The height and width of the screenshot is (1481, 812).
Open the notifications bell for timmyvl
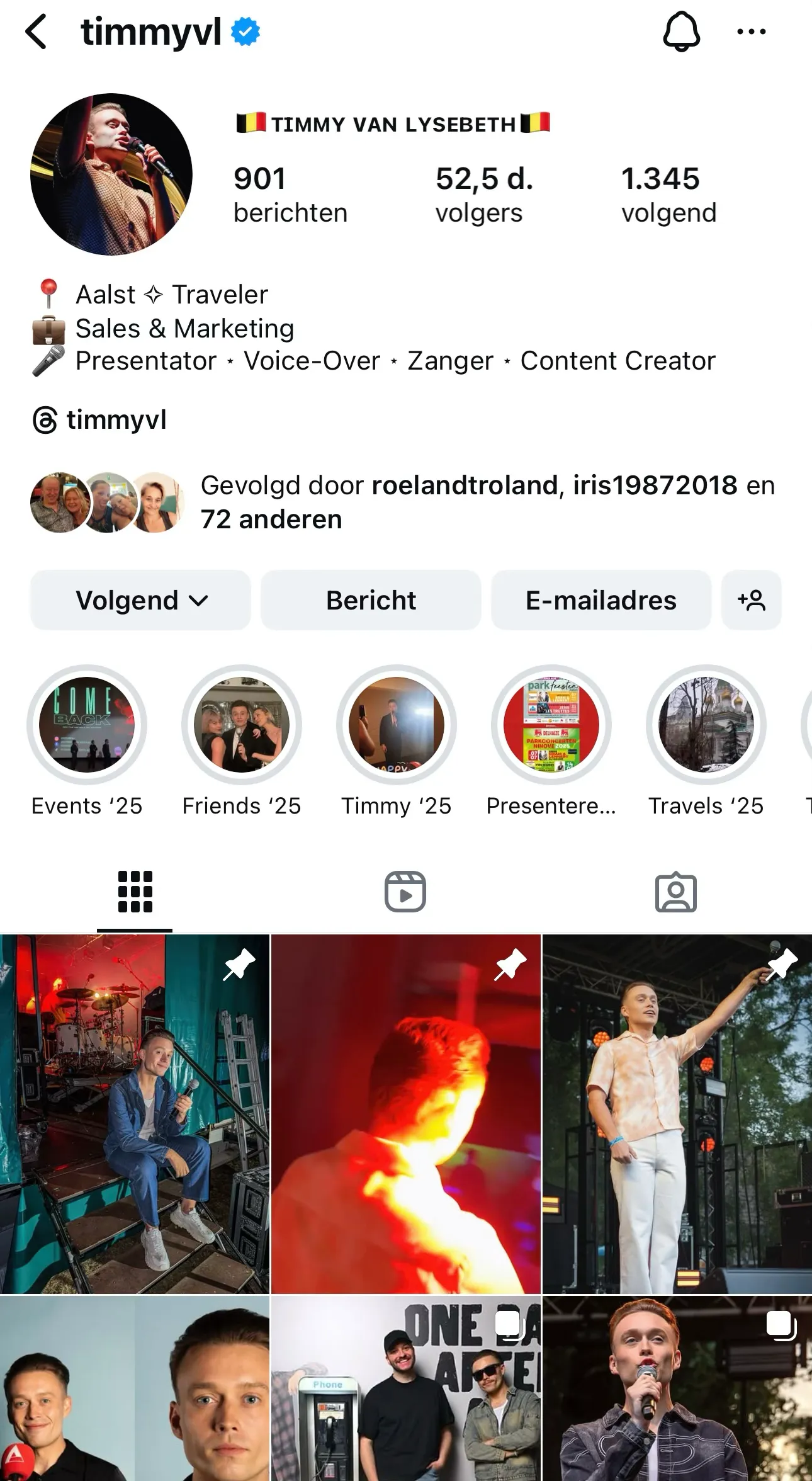[681, 32]
